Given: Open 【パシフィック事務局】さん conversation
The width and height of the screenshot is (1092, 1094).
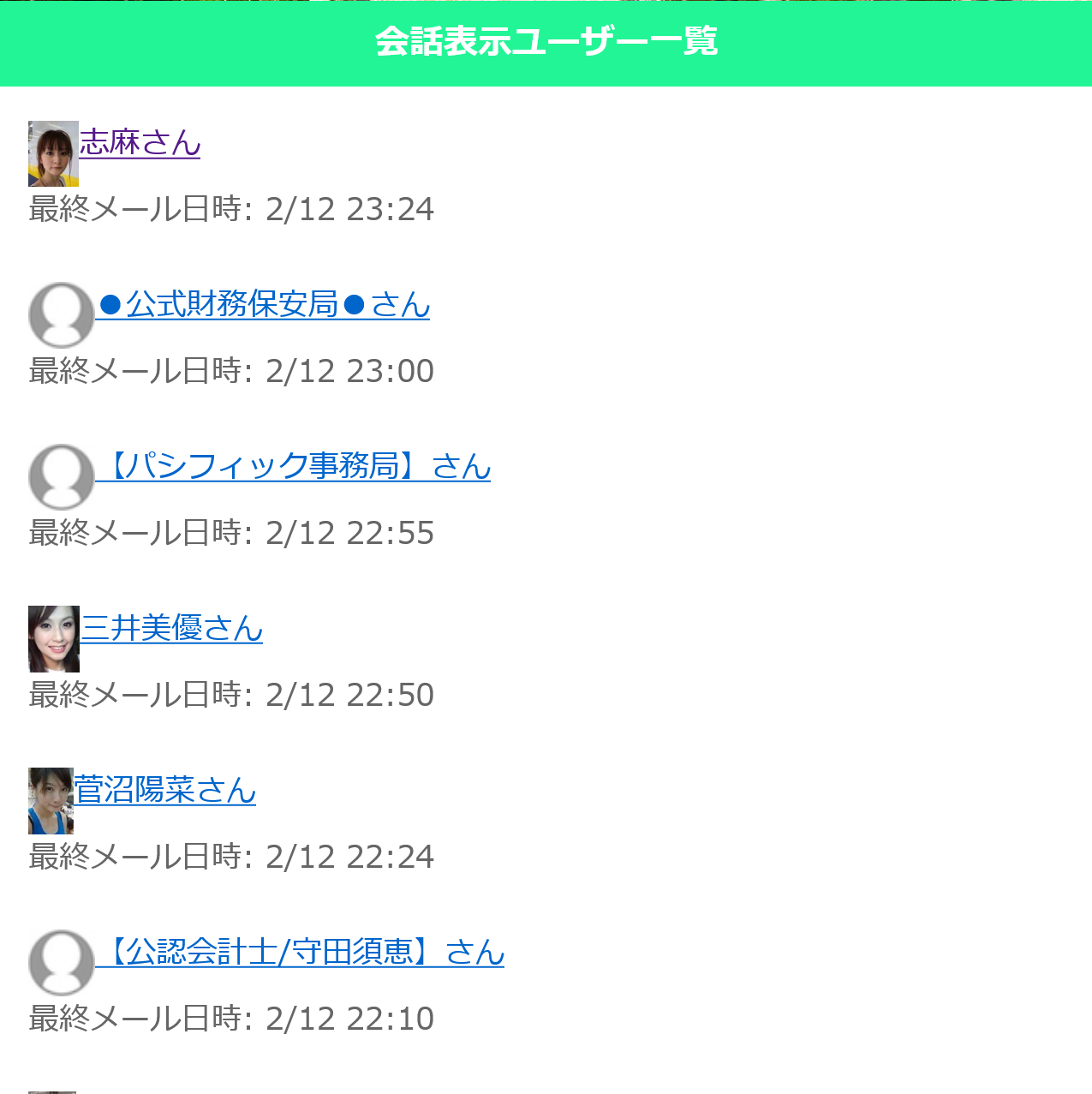Looking at the screenshot, I should point(293,466).
